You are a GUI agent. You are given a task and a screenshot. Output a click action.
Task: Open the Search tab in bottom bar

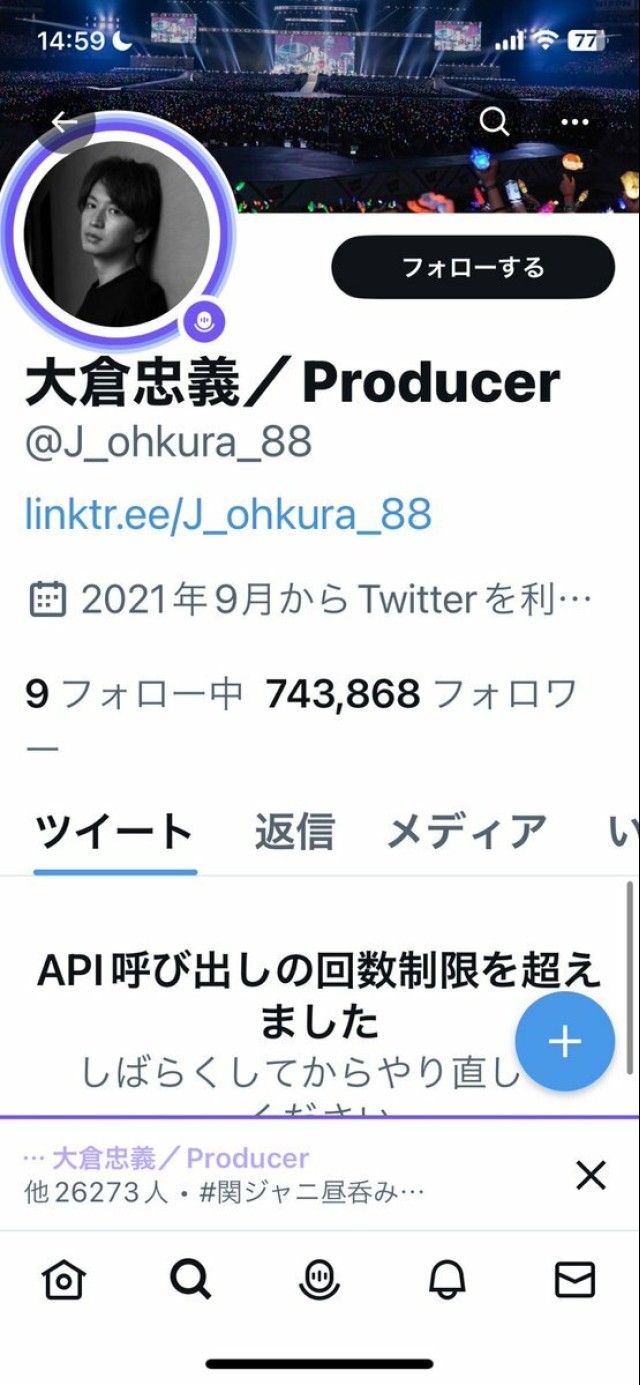coord(191,1279)
